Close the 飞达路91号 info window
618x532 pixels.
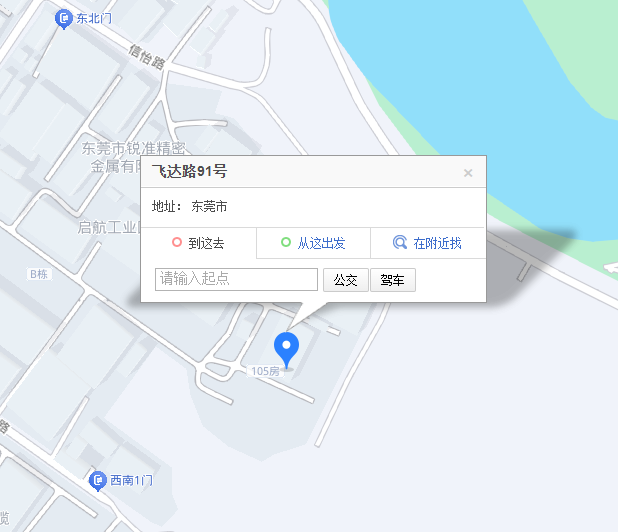click(x=467, y=173)
